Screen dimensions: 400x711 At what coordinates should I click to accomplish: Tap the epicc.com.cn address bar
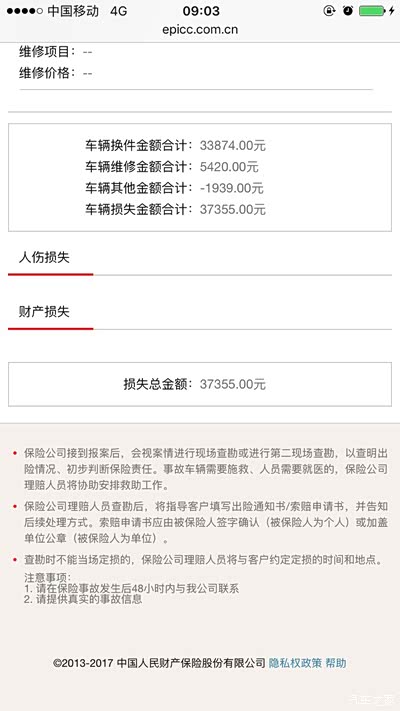click(x=200, y=30)
